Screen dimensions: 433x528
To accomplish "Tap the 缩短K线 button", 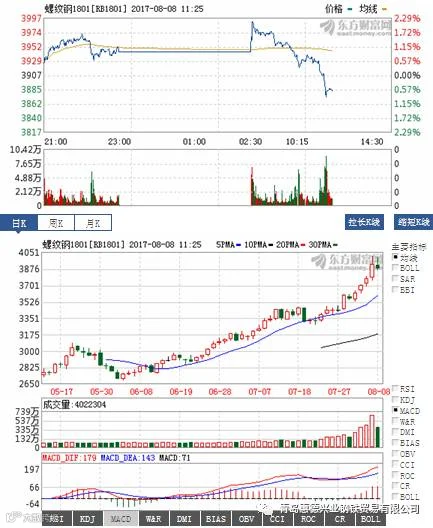I will pyautogui.click(x=414, y=222).
